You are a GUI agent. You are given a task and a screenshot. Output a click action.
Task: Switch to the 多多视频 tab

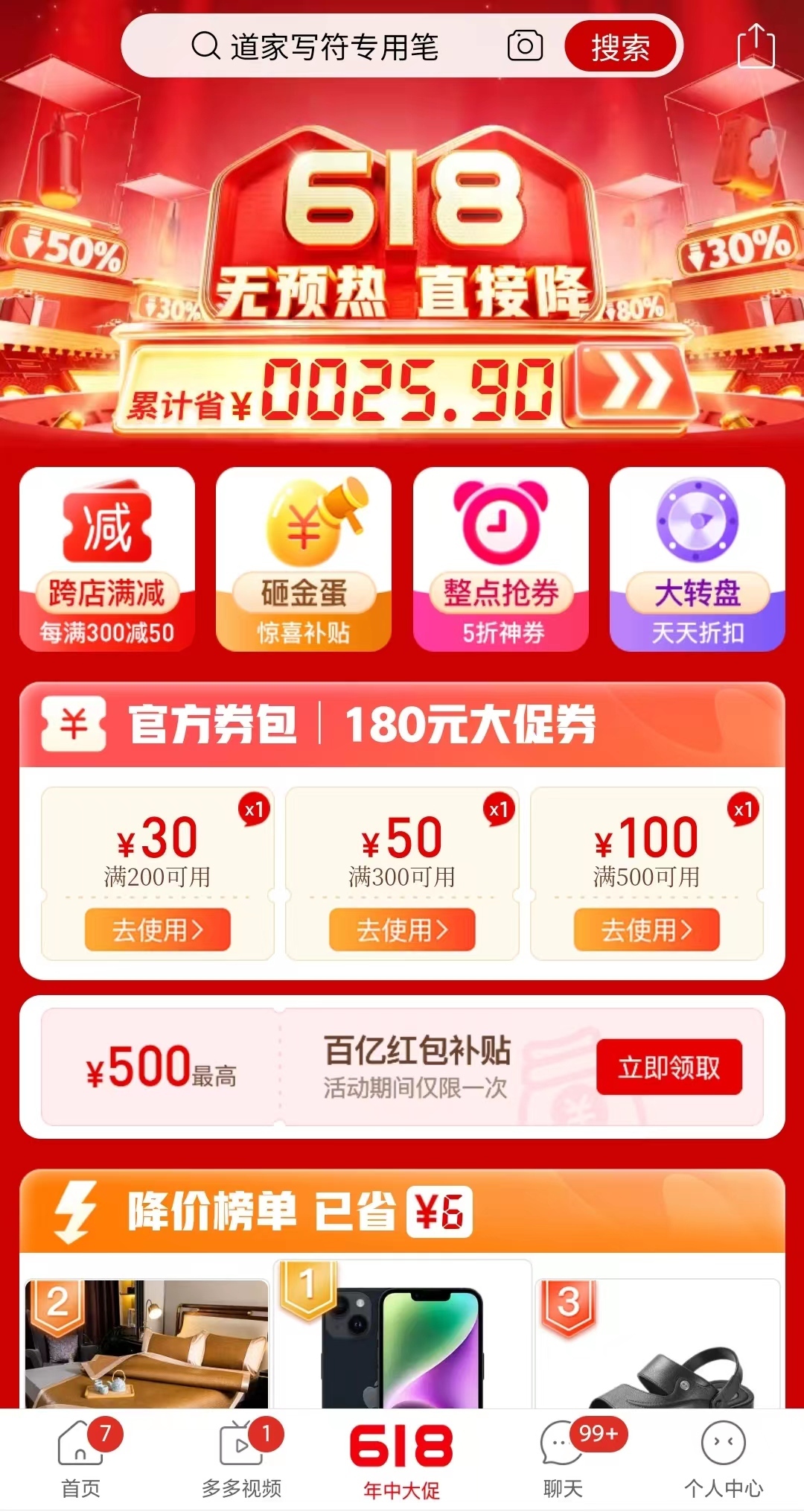point(241,1460)
